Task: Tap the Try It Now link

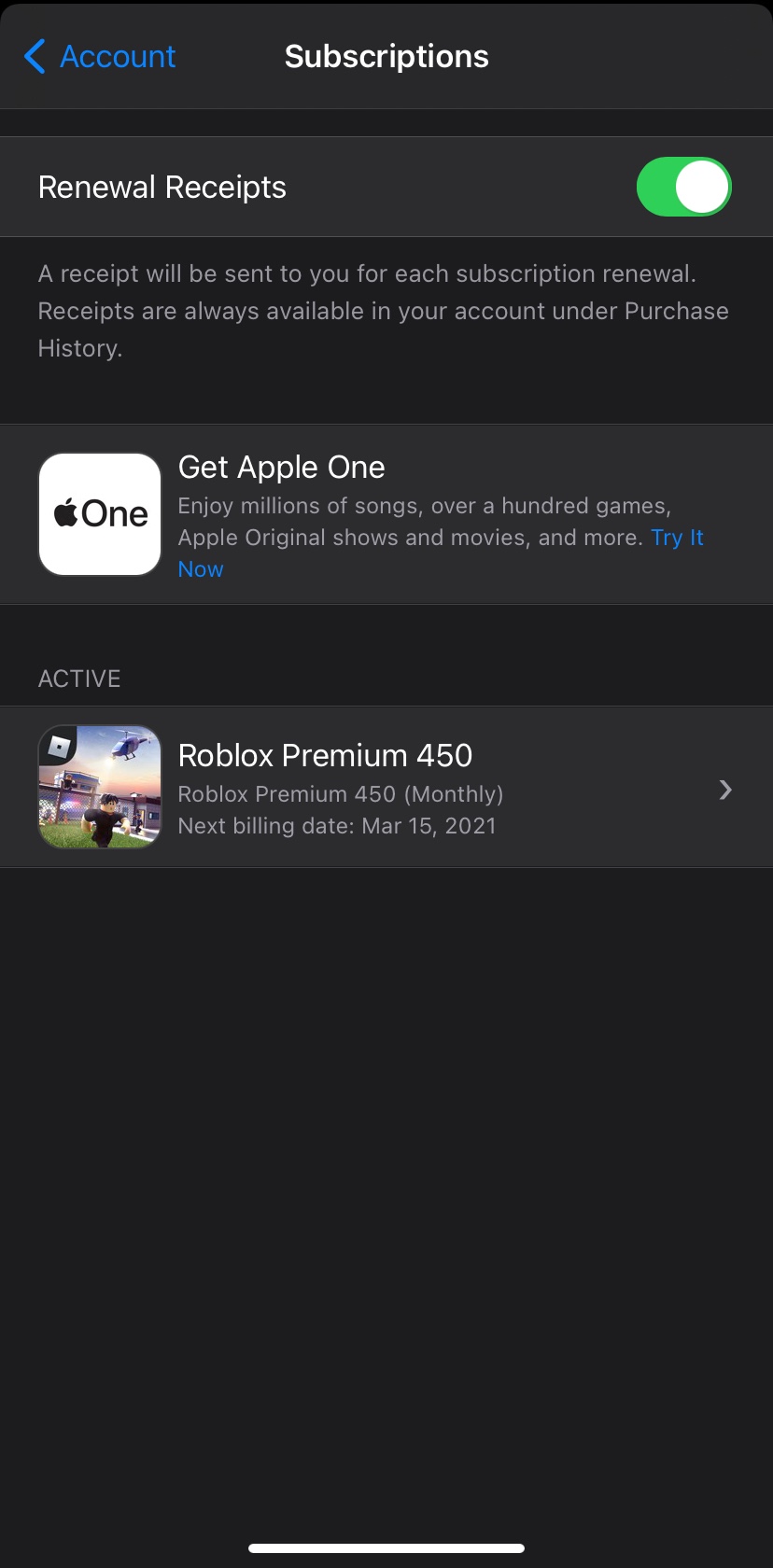Action: [676, 538]
